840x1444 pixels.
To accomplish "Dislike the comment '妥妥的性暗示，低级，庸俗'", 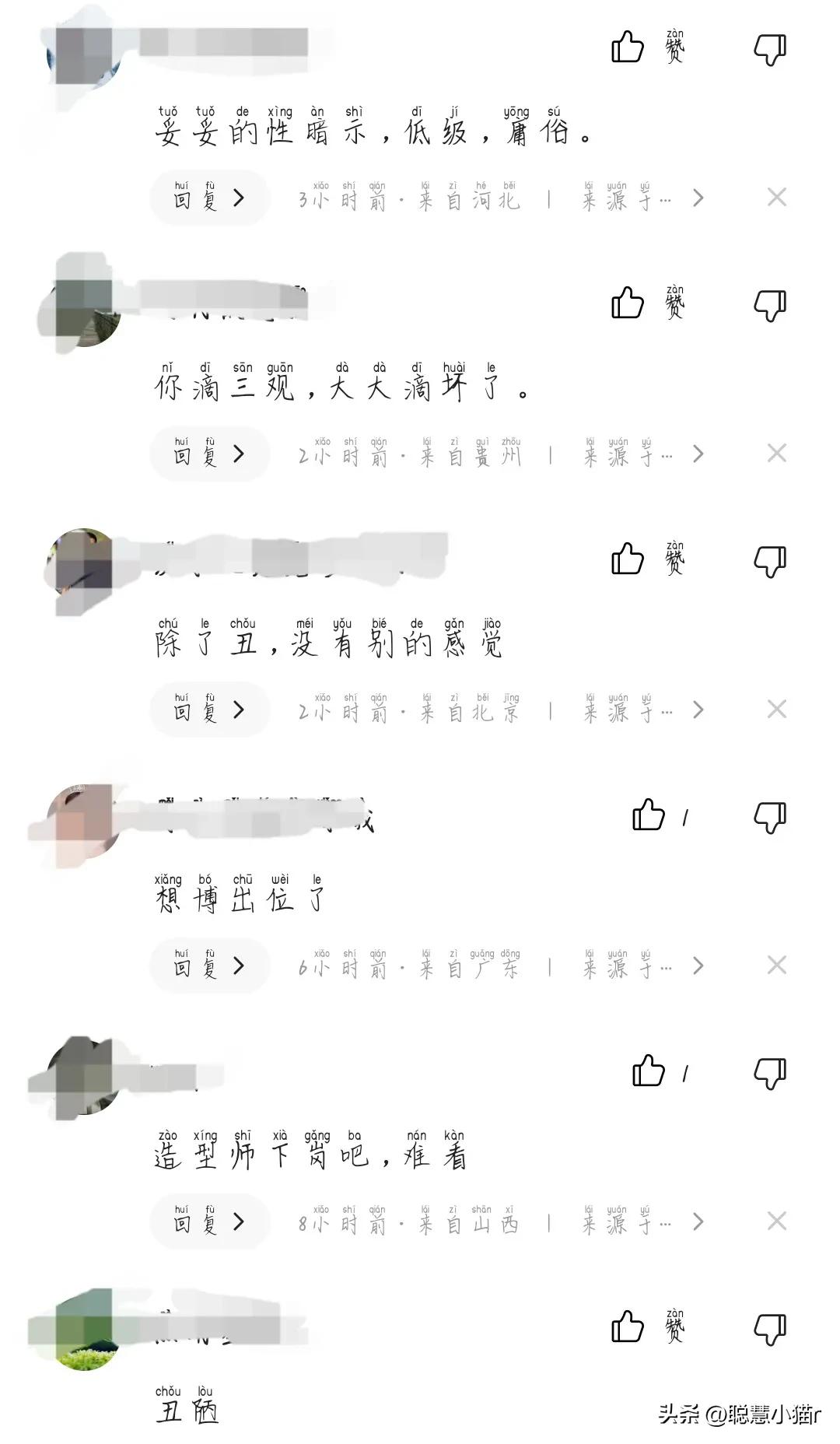I will (x=770, y=50).
